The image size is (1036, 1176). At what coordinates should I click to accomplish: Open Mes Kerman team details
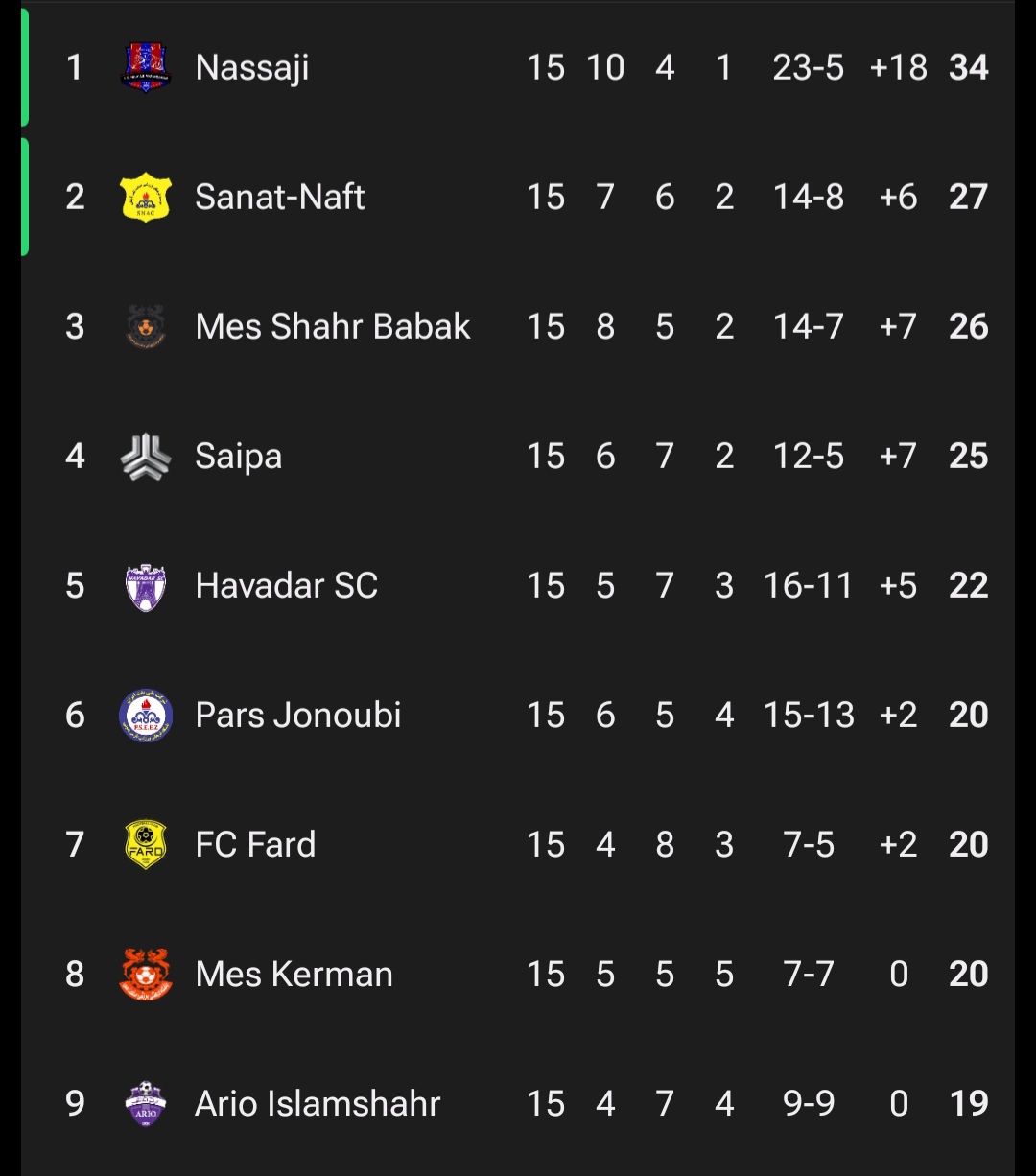pyautogui.click(x=293, y=973)
